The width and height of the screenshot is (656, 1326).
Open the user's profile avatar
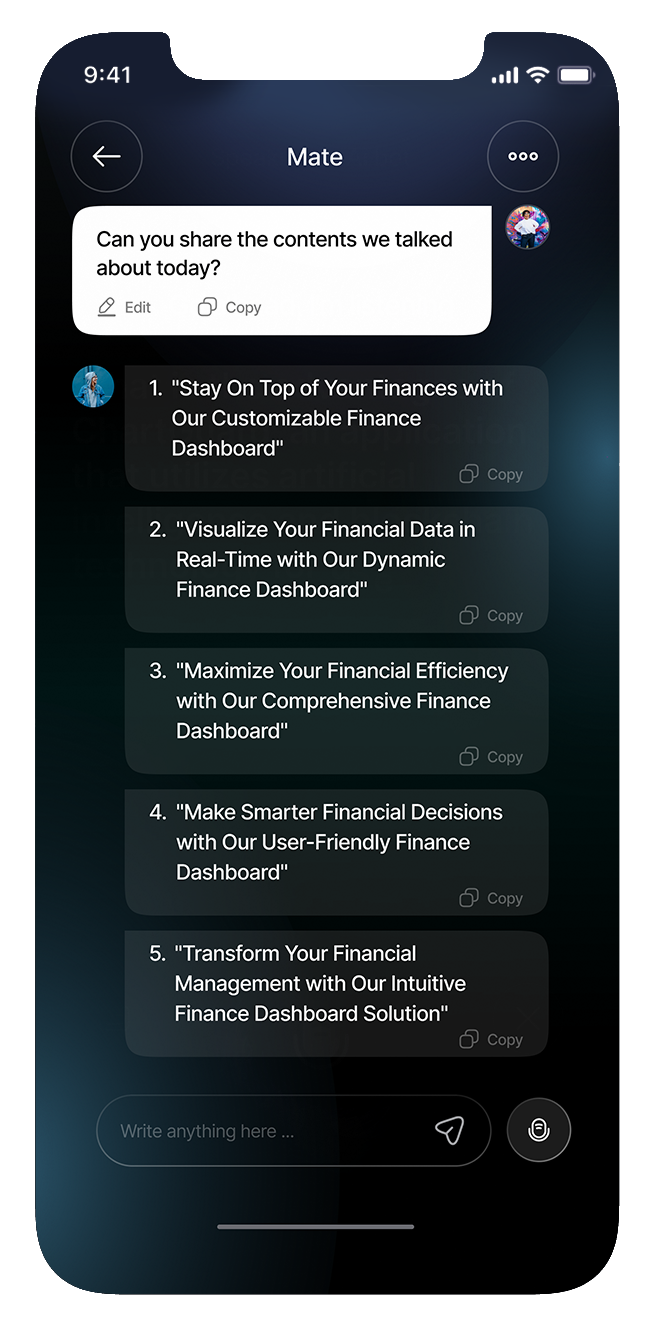(527, 228)
